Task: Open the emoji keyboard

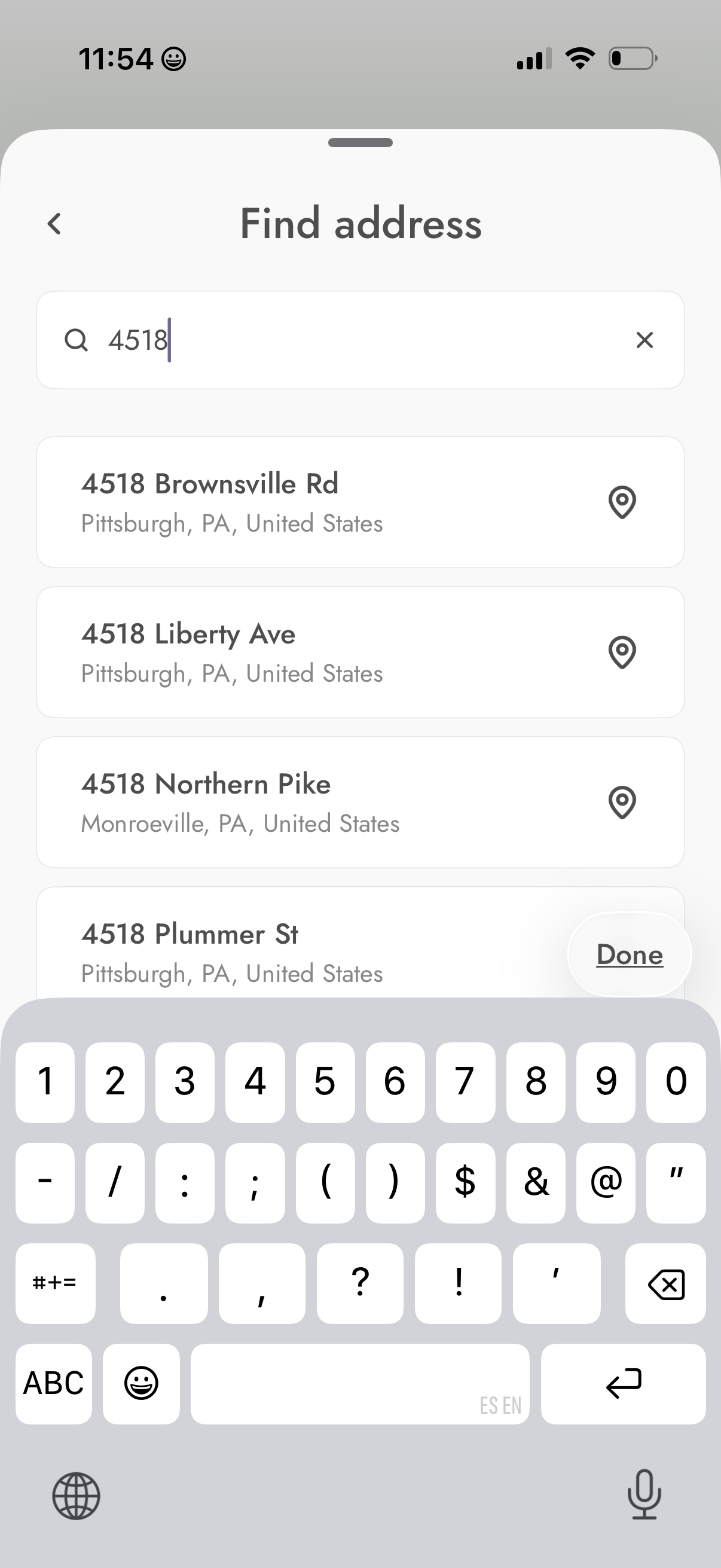Action: click(x=141, y=1383)
